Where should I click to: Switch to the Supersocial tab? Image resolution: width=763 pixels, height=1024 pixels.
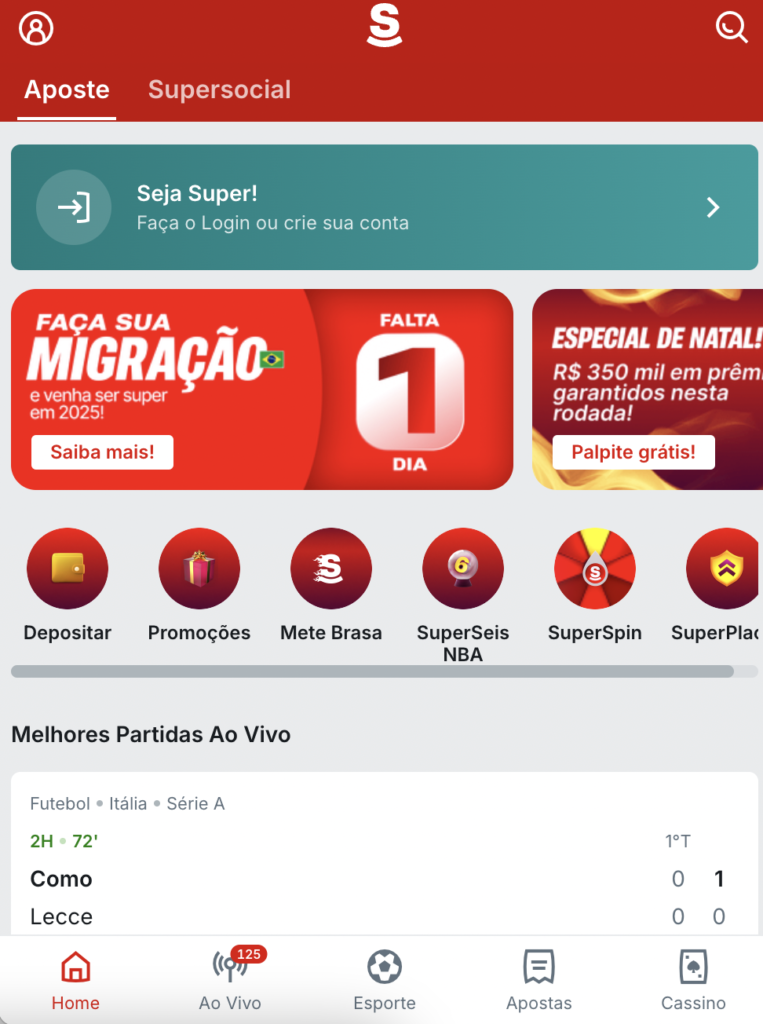[219, 89]
